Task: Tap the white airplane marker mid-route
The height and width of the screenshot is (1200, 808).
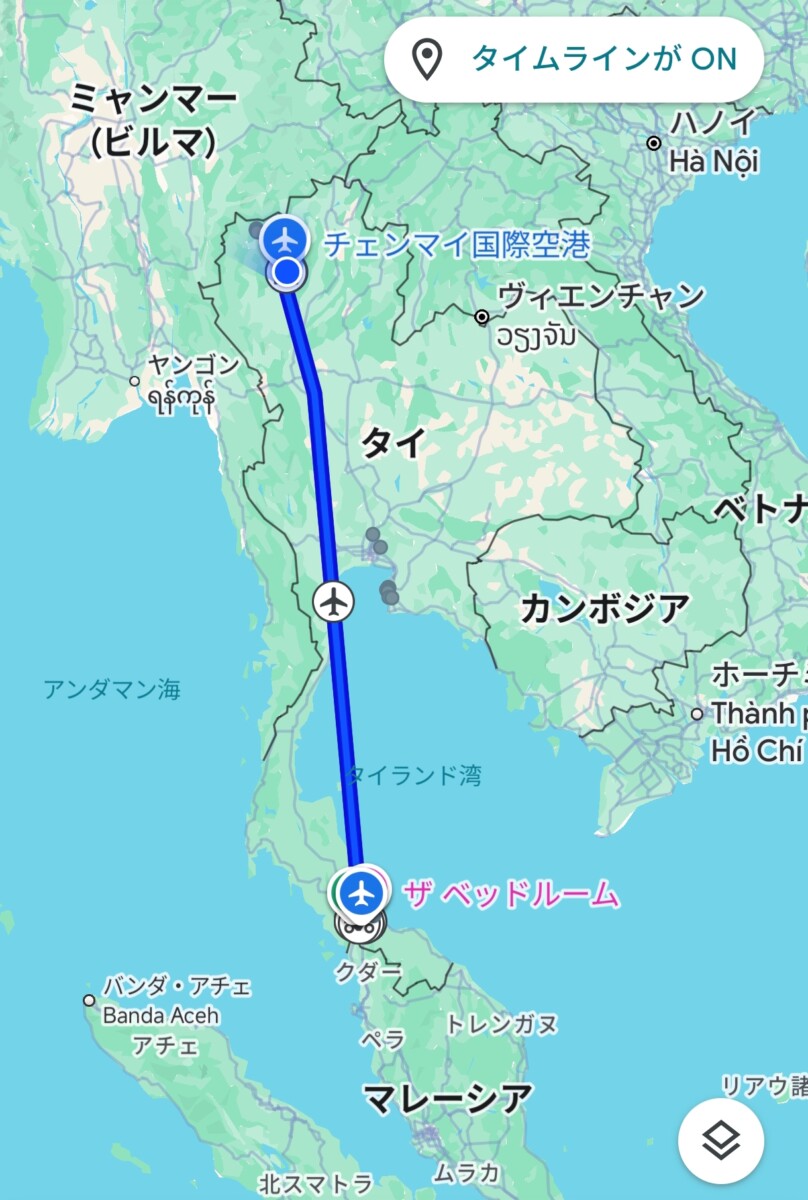Action: click(x=334, y=602)
